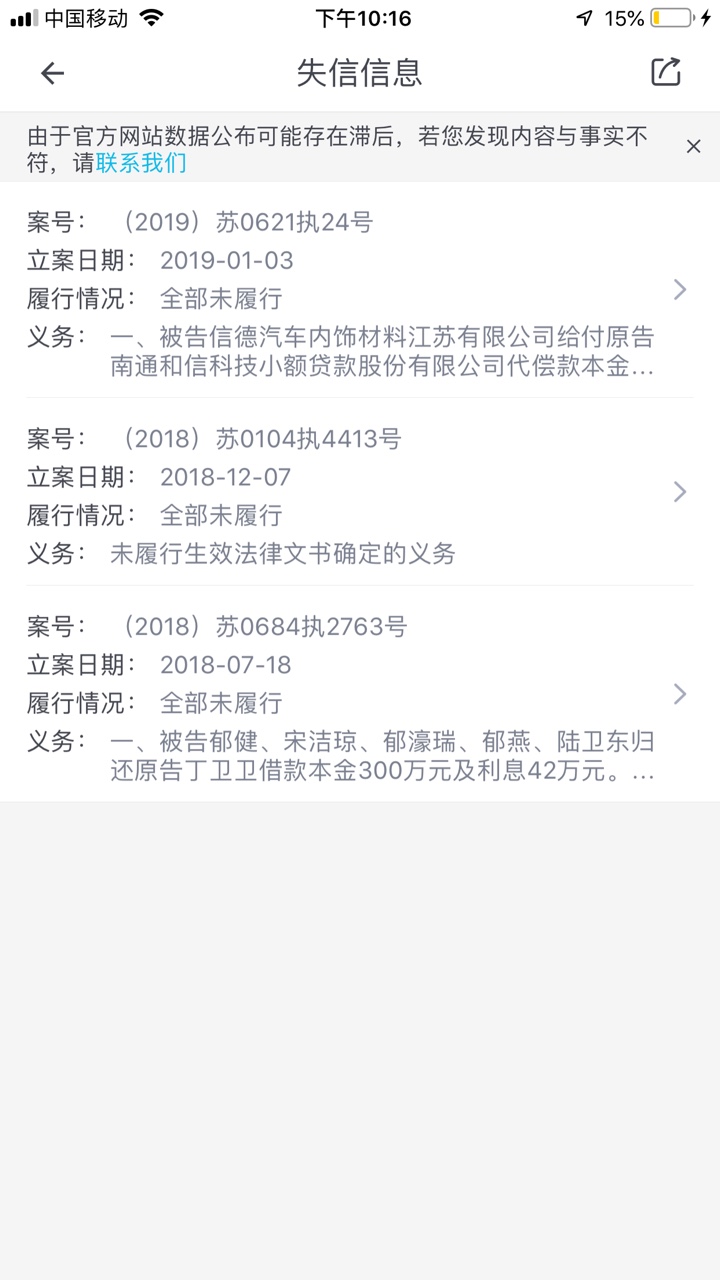Dismiss the data delay notice banner
The width and height of the screenshot is (720, 1280).
point(693,147)
